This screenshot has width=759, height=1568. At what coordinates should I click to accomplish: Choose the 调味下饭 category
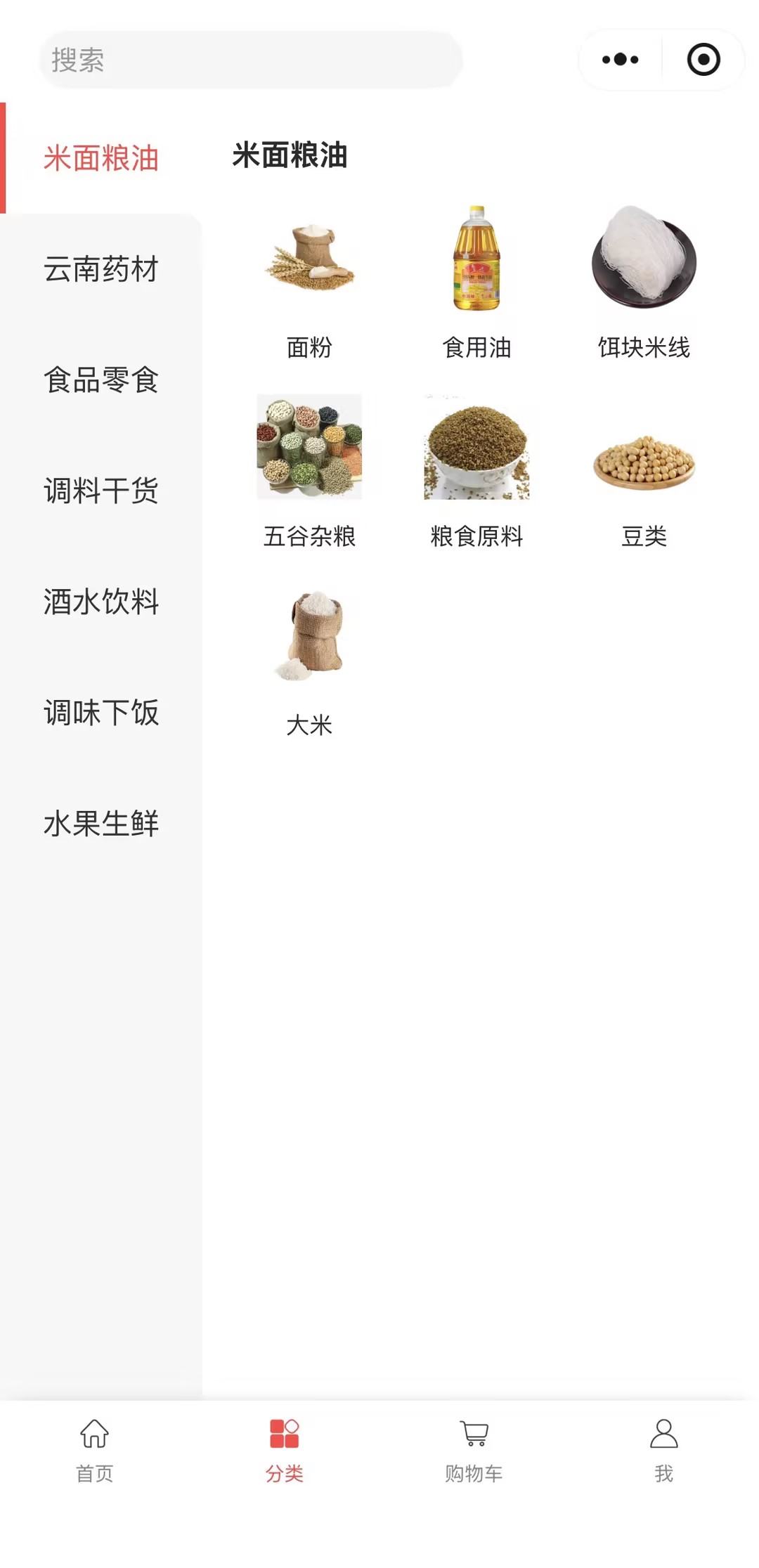101,712
